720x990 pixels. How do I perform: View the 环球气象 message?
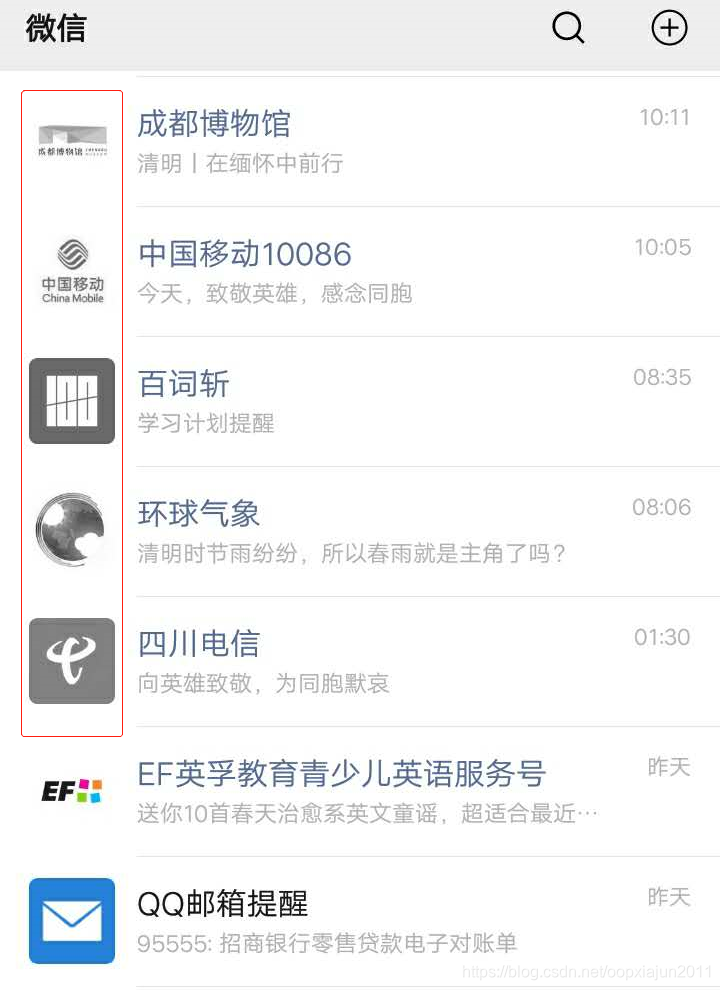pyautogui.click(x=360, y=532)
